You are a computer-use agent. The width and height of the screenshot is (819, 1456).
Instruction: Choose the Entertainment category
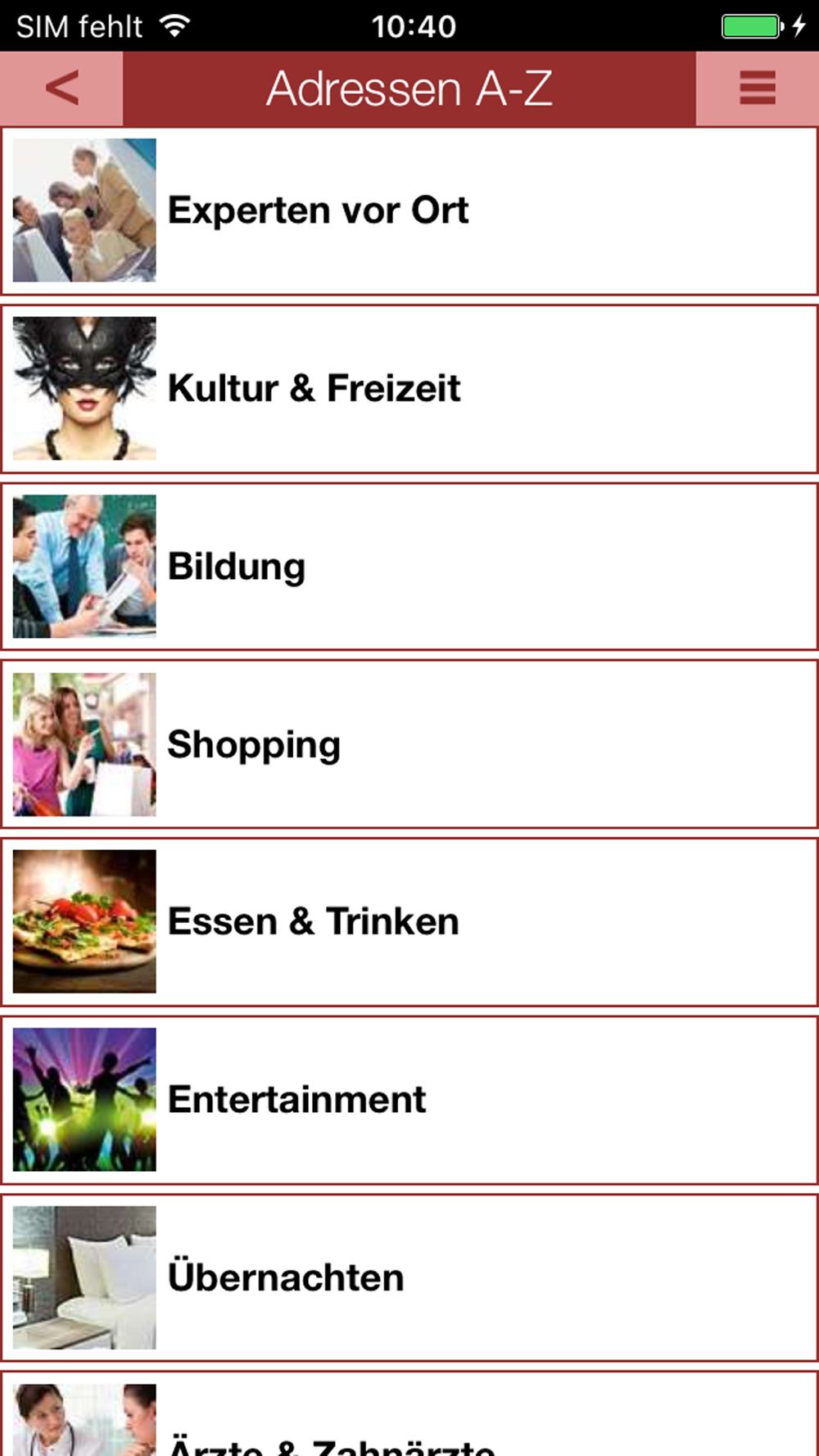coord(409,1100)
